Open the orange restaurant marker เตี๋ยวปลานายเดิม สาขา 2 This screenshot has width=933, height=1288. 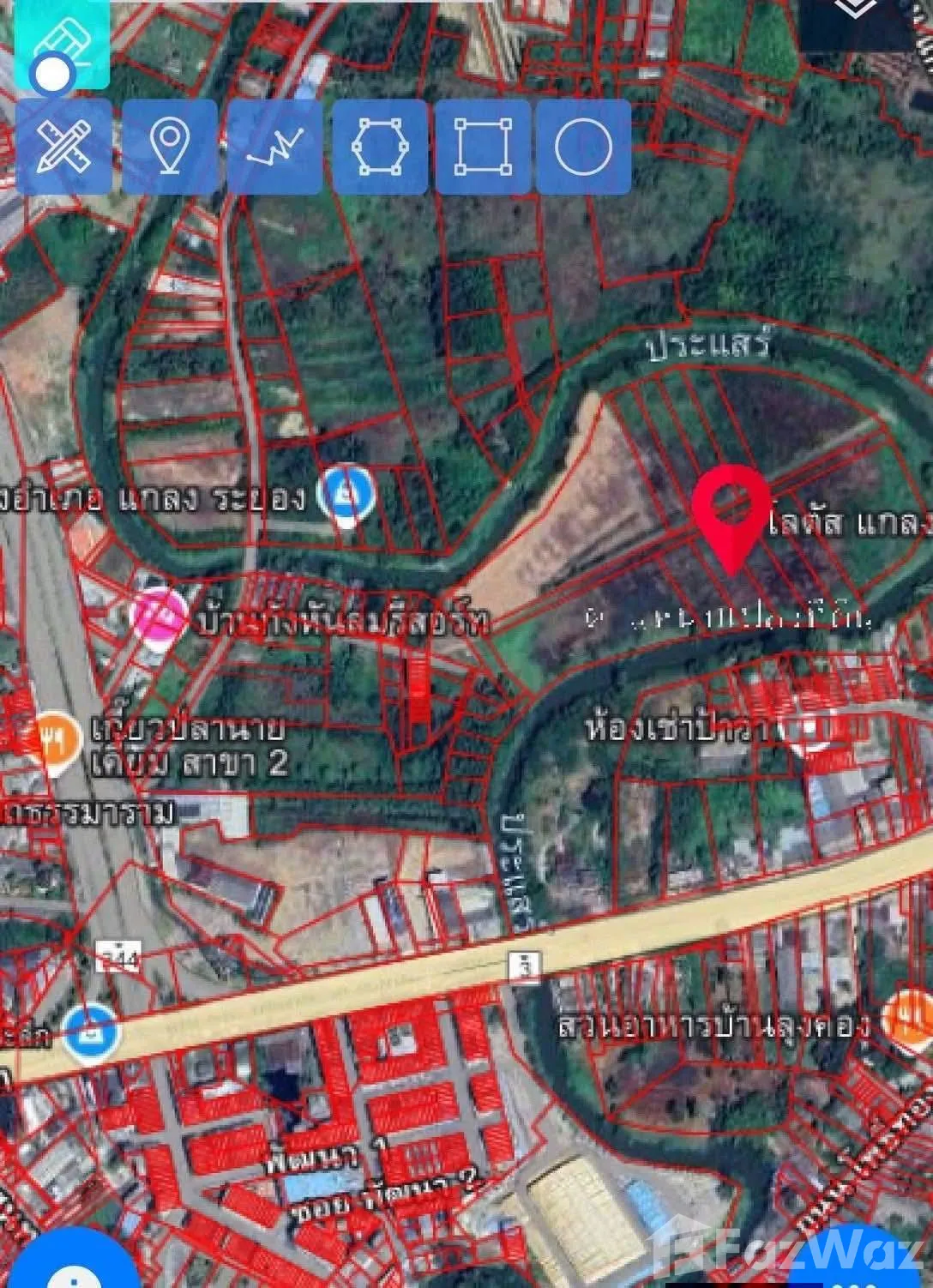[53, 738]
